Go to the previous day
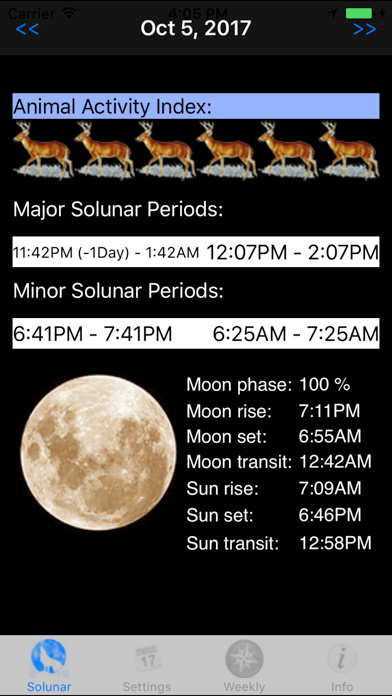The image size is (392, 696). [27, 29]
